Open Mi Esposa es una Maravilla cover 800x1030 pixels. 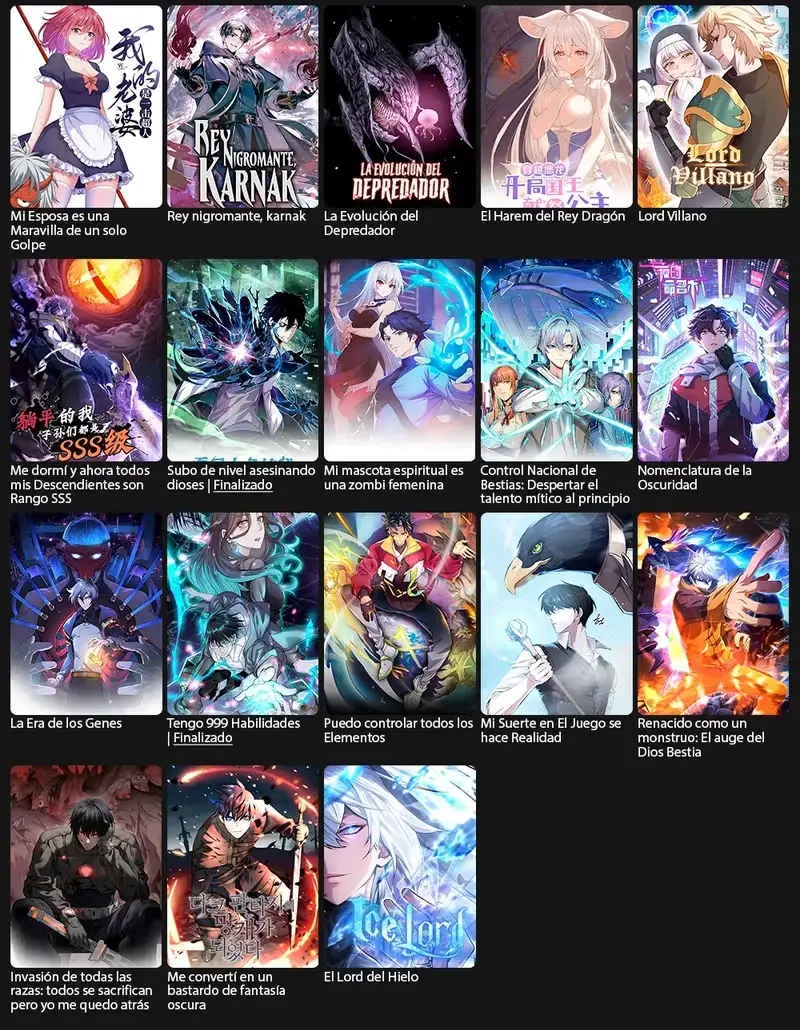tap(86, 106)
